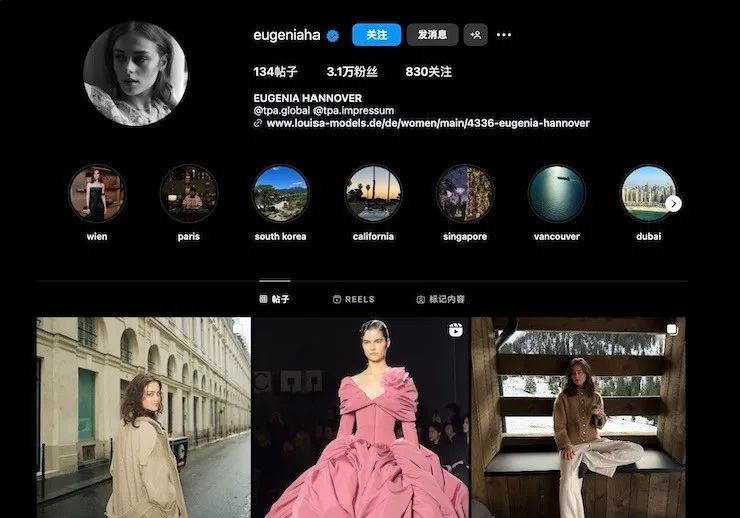Open the south korea story highlight

[281, 193]
